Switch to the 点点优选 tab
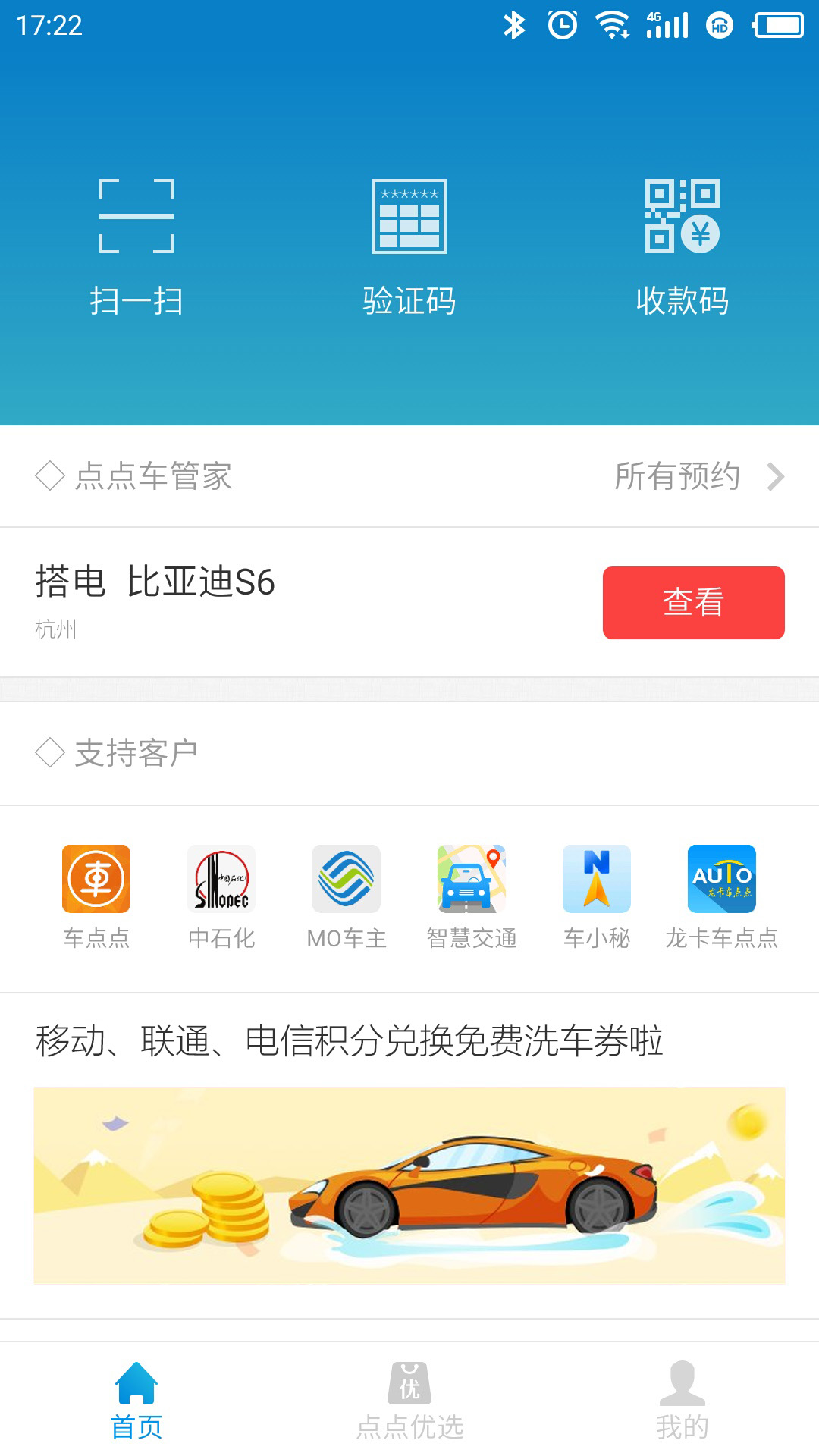Image resolution: width=819 pixels, height=1456 pixels. (x=409, y=1400)
